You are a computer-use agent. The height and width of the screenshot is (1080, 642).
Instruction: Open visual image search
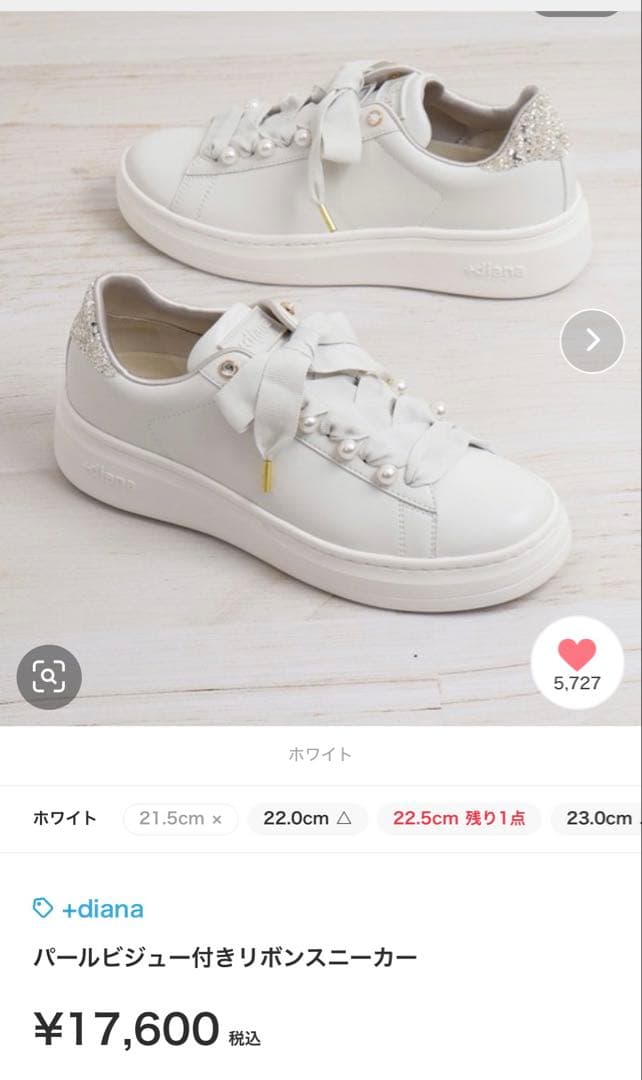tap(48, 677)
